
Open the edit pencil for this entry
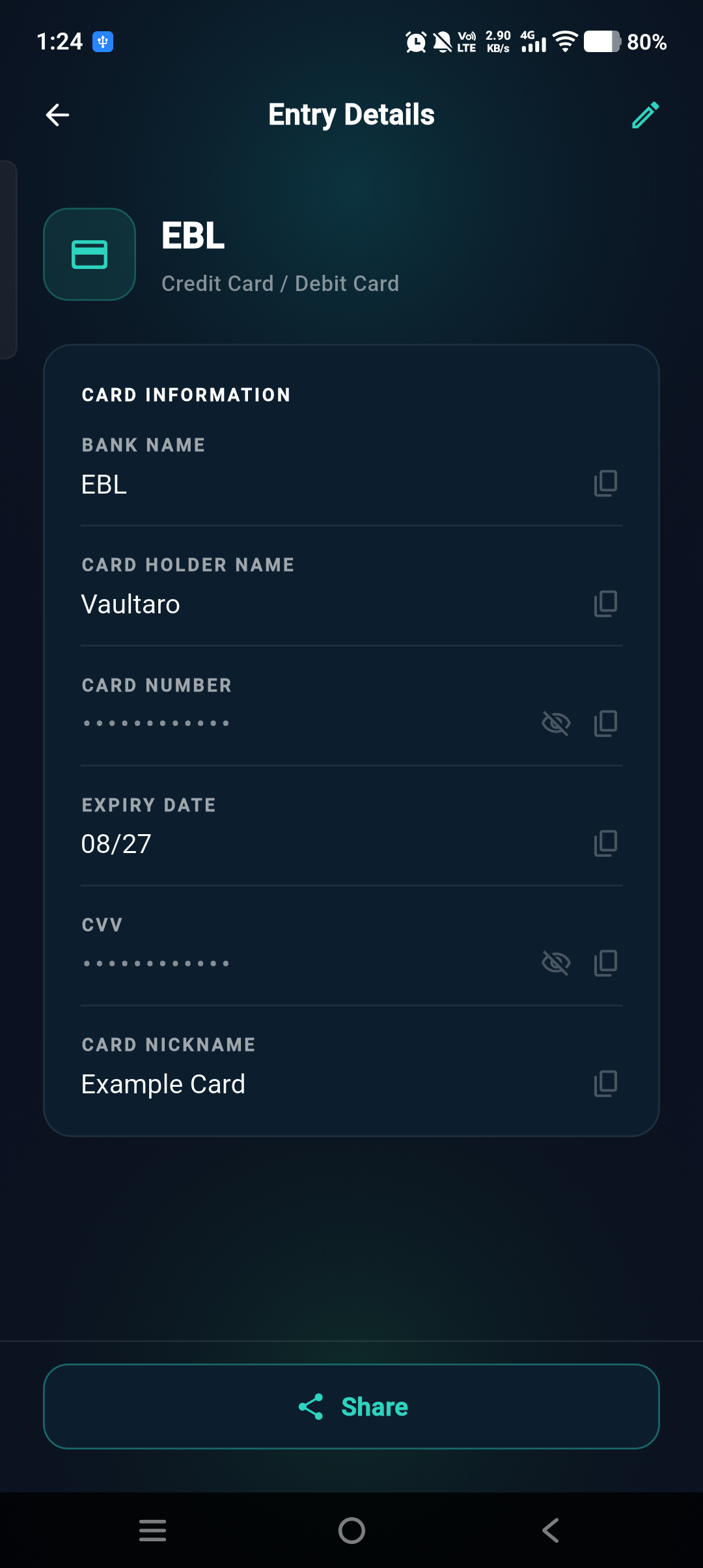(x=645, y=114)
